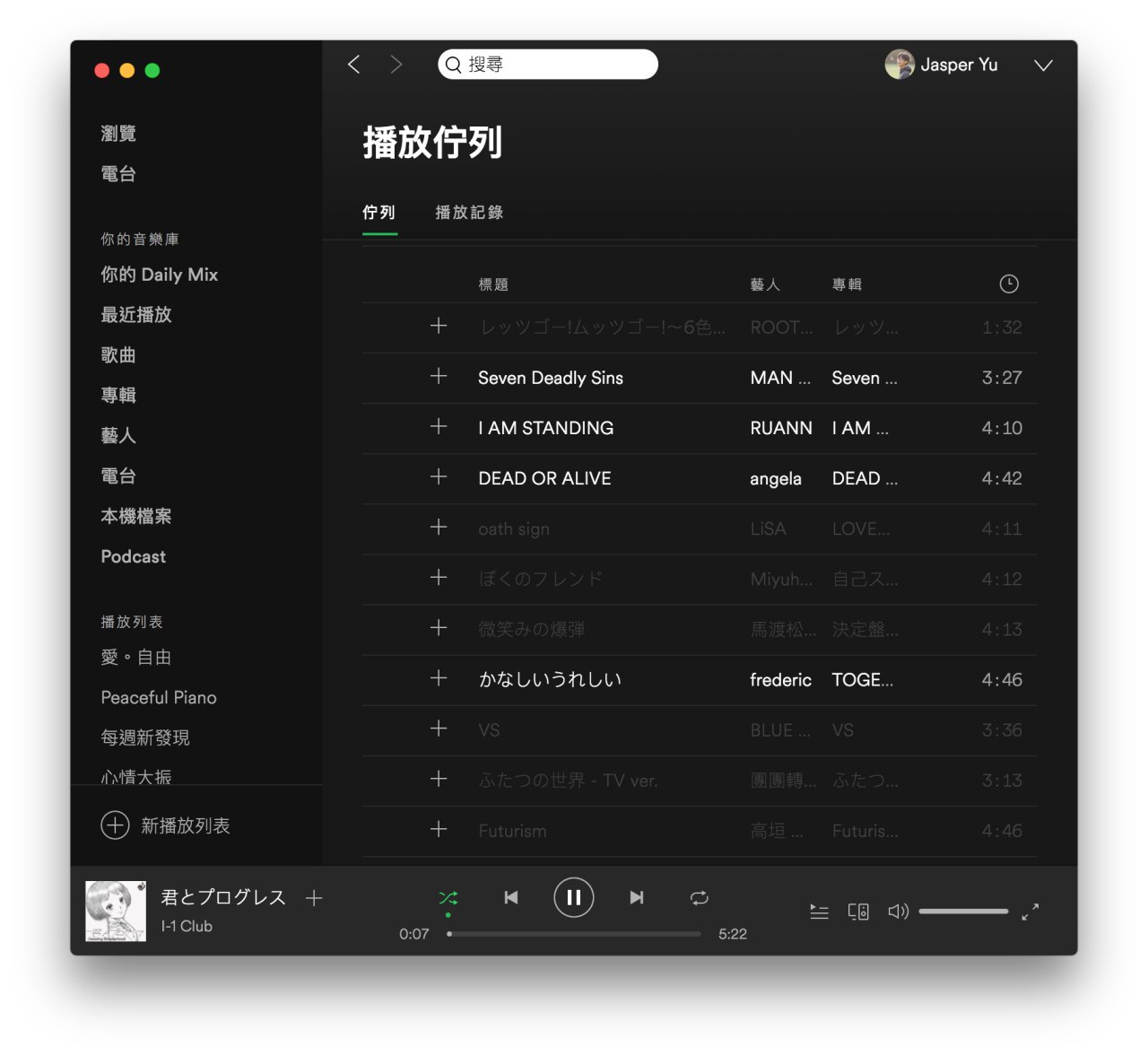Pause the current song

tap(574, 897)
